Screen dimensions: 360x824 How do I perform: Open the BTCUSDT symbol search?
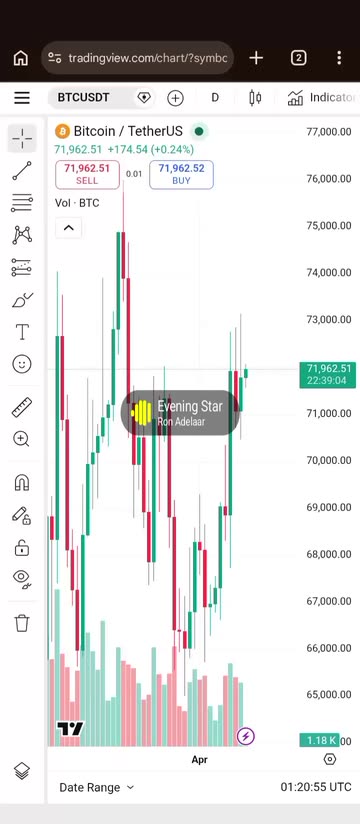84,98
